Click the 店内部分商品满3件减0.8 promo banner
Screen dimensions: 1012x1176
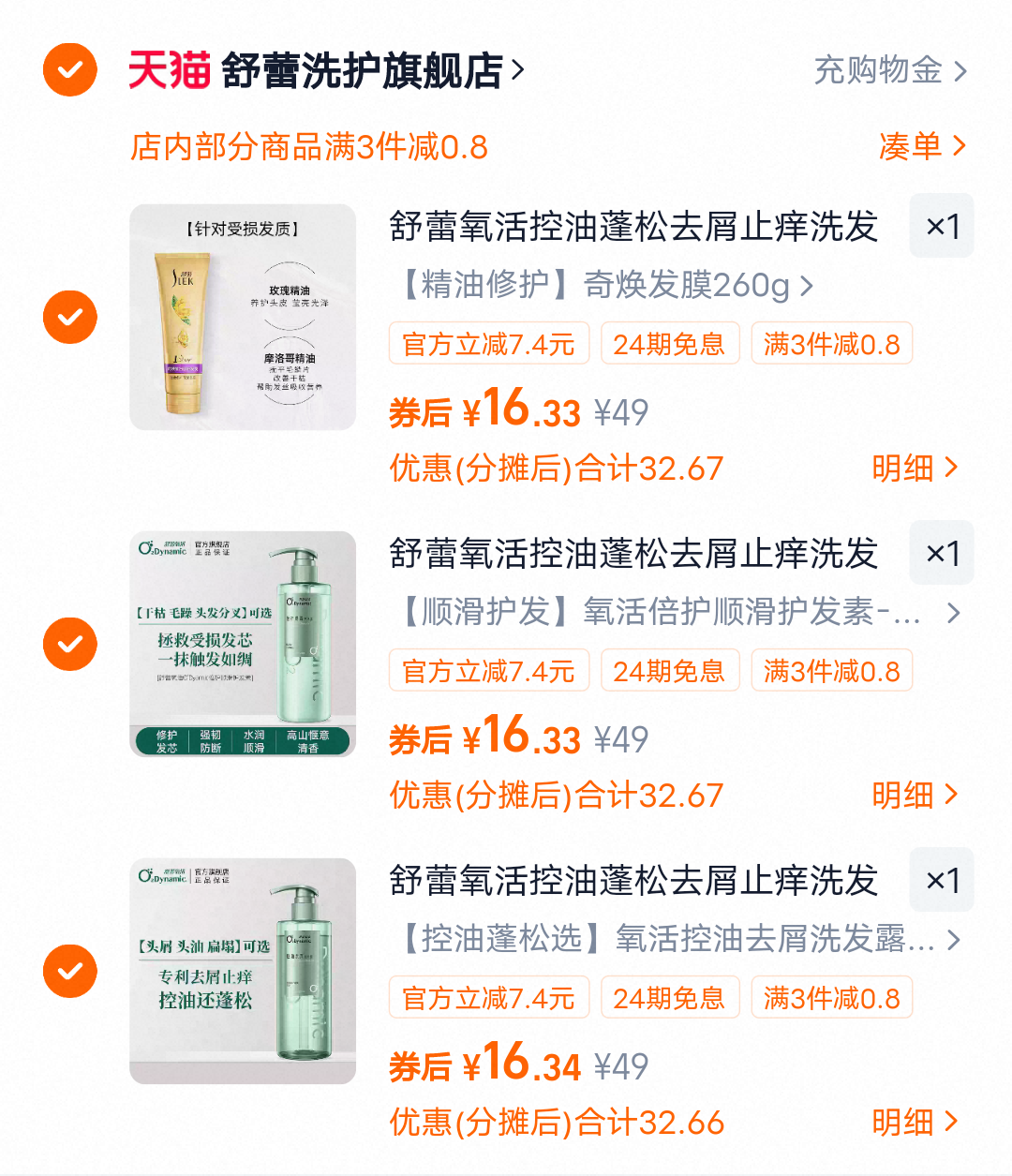coord(309,147)
